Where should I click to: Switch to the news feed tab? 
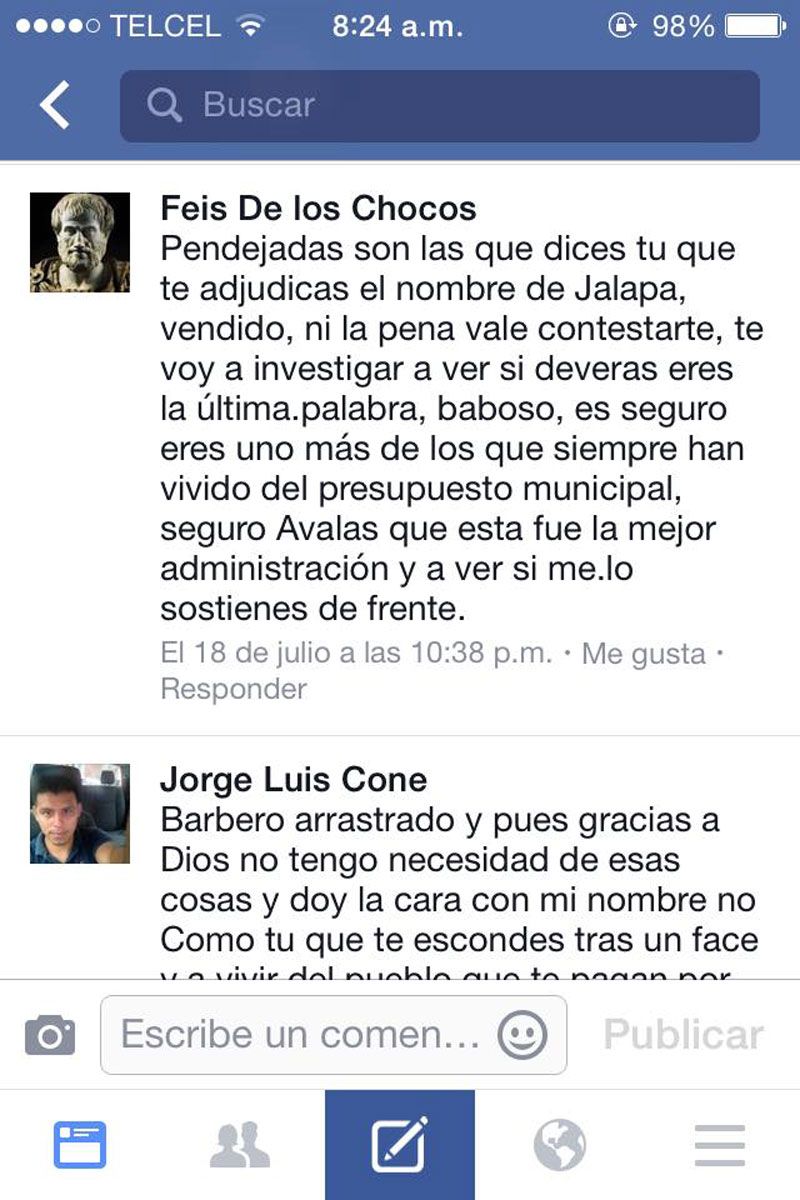pos(79,1145)
